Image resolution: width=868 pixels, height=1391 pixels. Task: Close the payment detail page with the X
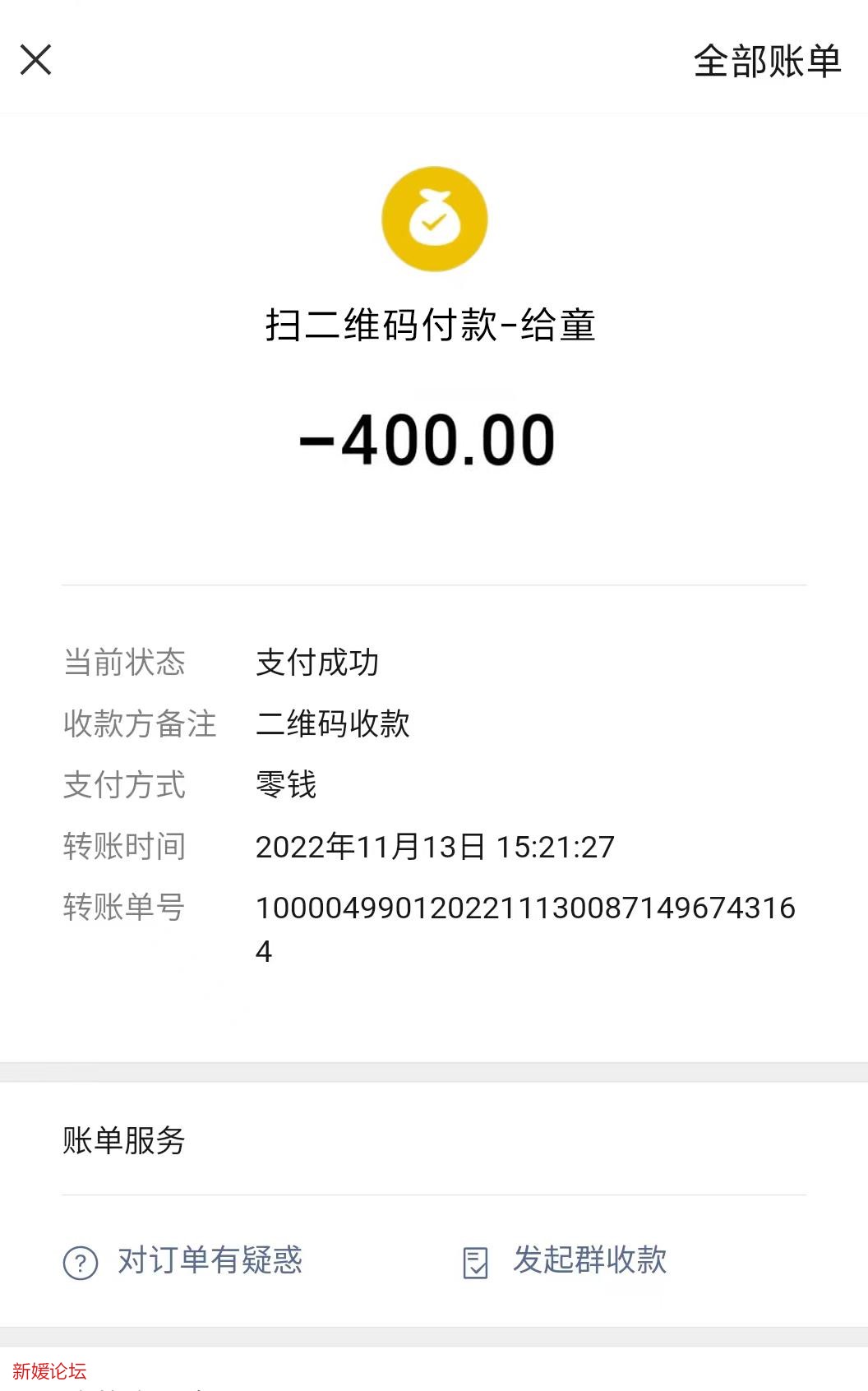(x=35, y=60)
